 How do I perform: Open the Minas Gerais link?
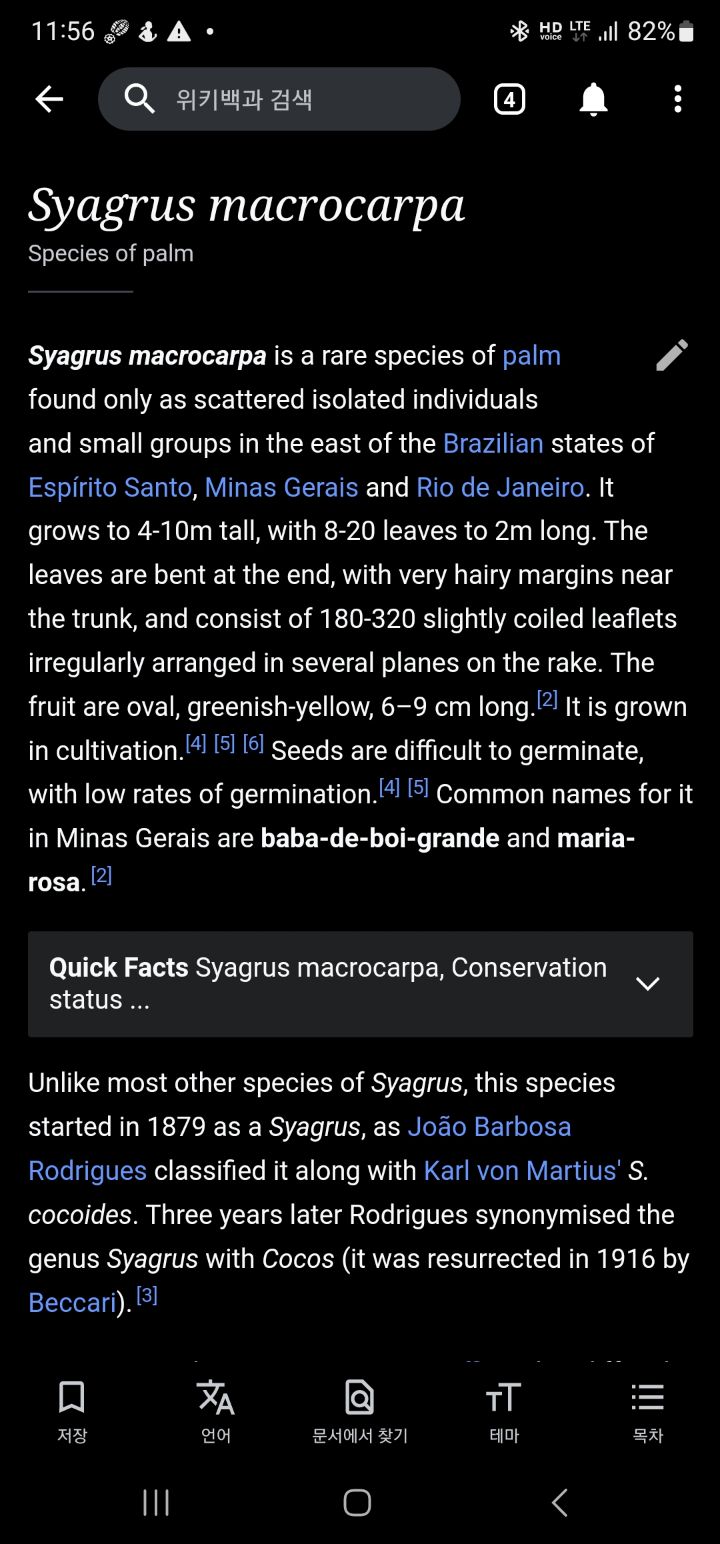click(x=281, y=487)
